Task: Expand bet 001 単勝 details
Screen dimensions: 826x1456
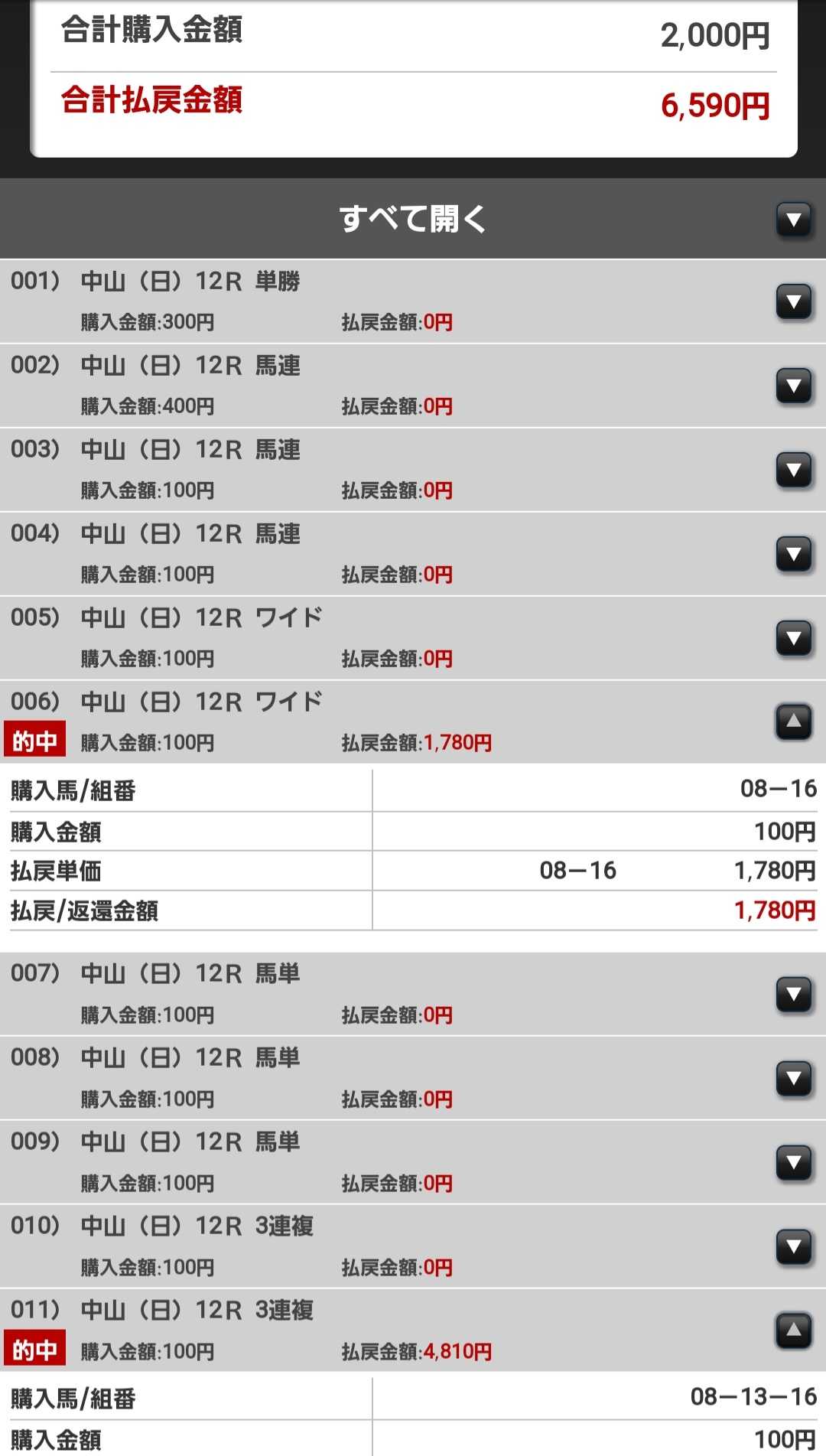Action: pyautogui.click(x=793, y=302)
